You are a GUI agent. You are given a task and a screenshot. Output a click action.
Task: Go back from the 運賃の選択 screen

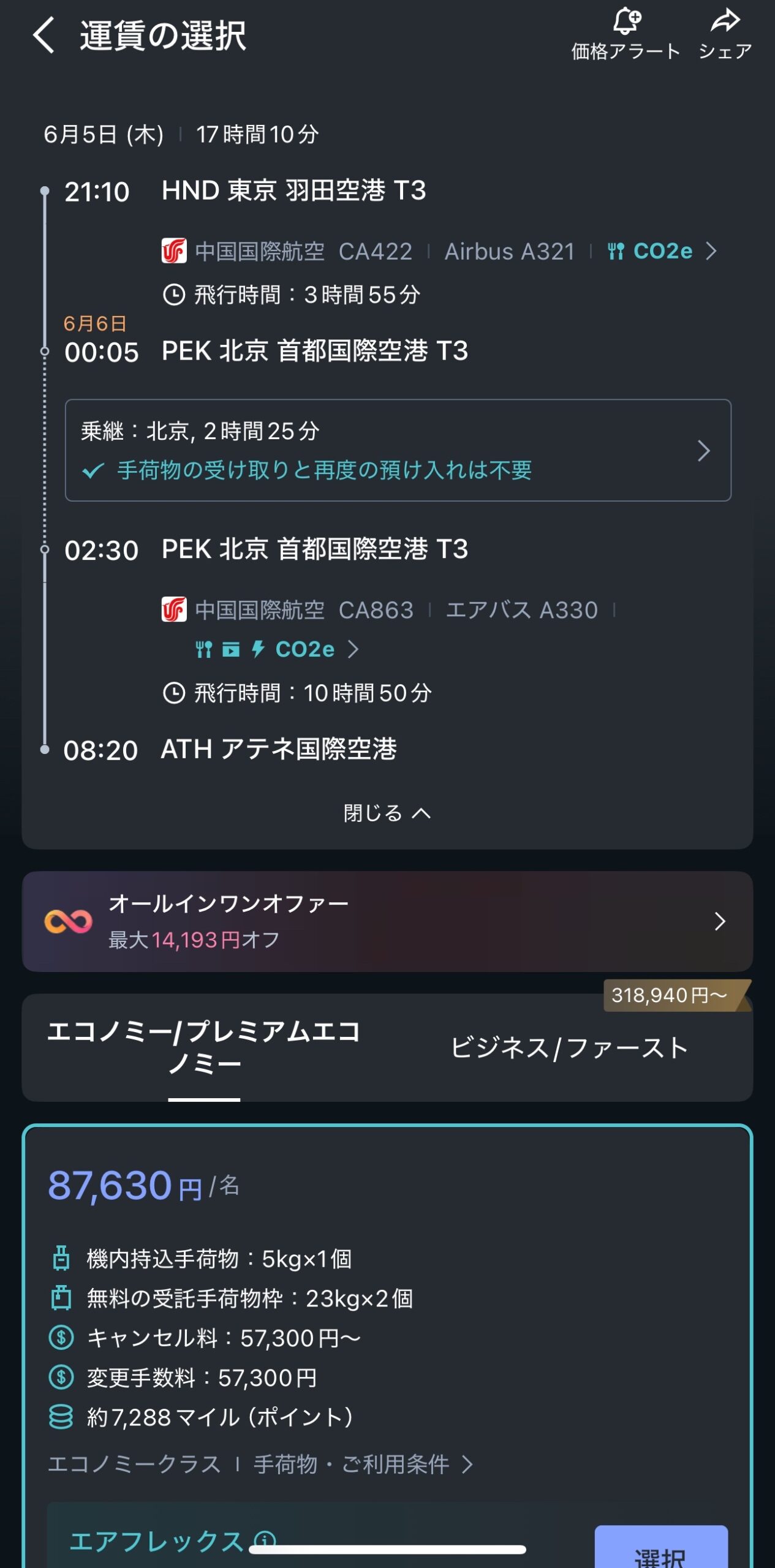click(44, 36)
